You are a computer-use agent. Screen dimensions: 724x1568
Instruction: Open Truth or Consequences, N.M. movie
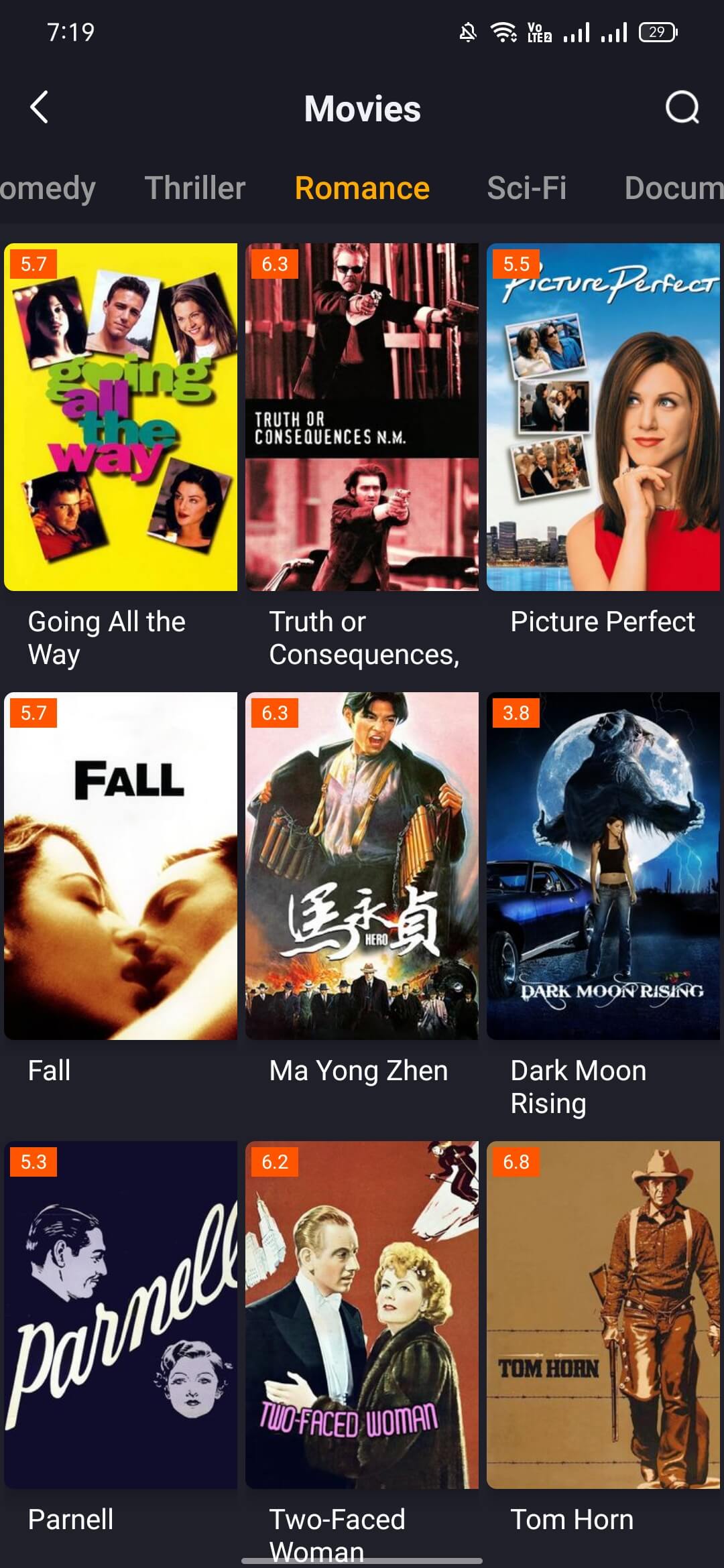tap(362, 417)
